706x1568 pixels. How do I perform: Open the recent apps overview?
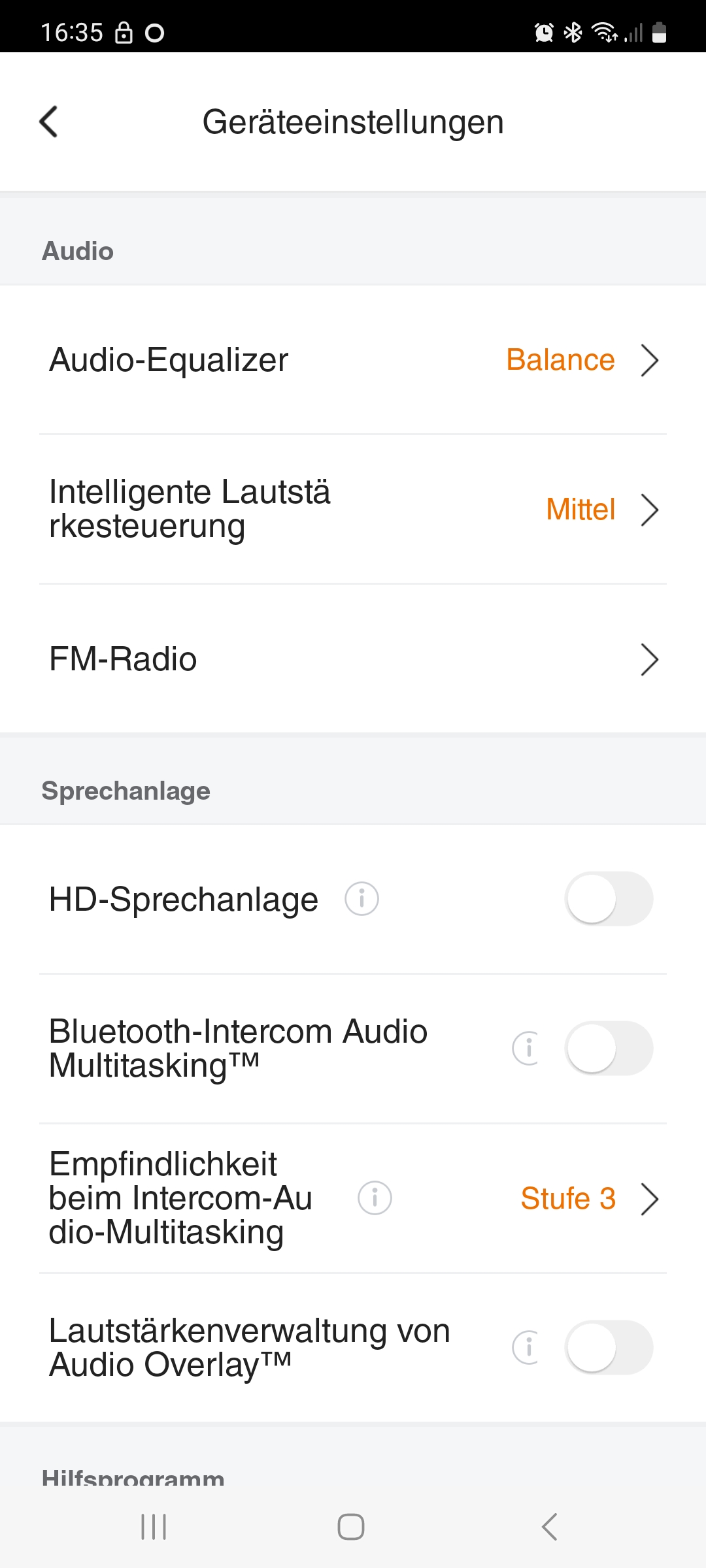tap(154, 1527)
